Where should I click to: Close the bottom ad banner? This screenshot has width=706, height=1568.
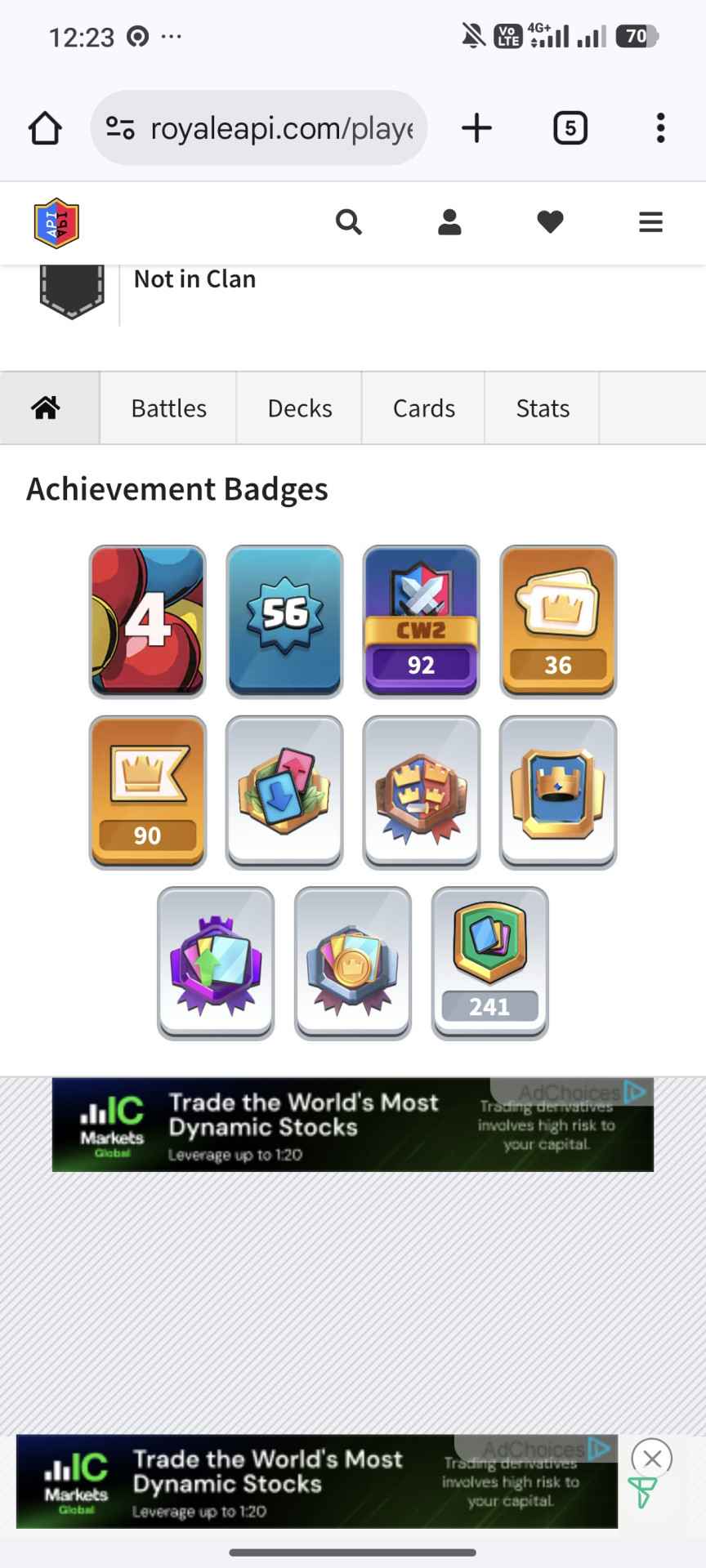click(x=651, y=1458)
